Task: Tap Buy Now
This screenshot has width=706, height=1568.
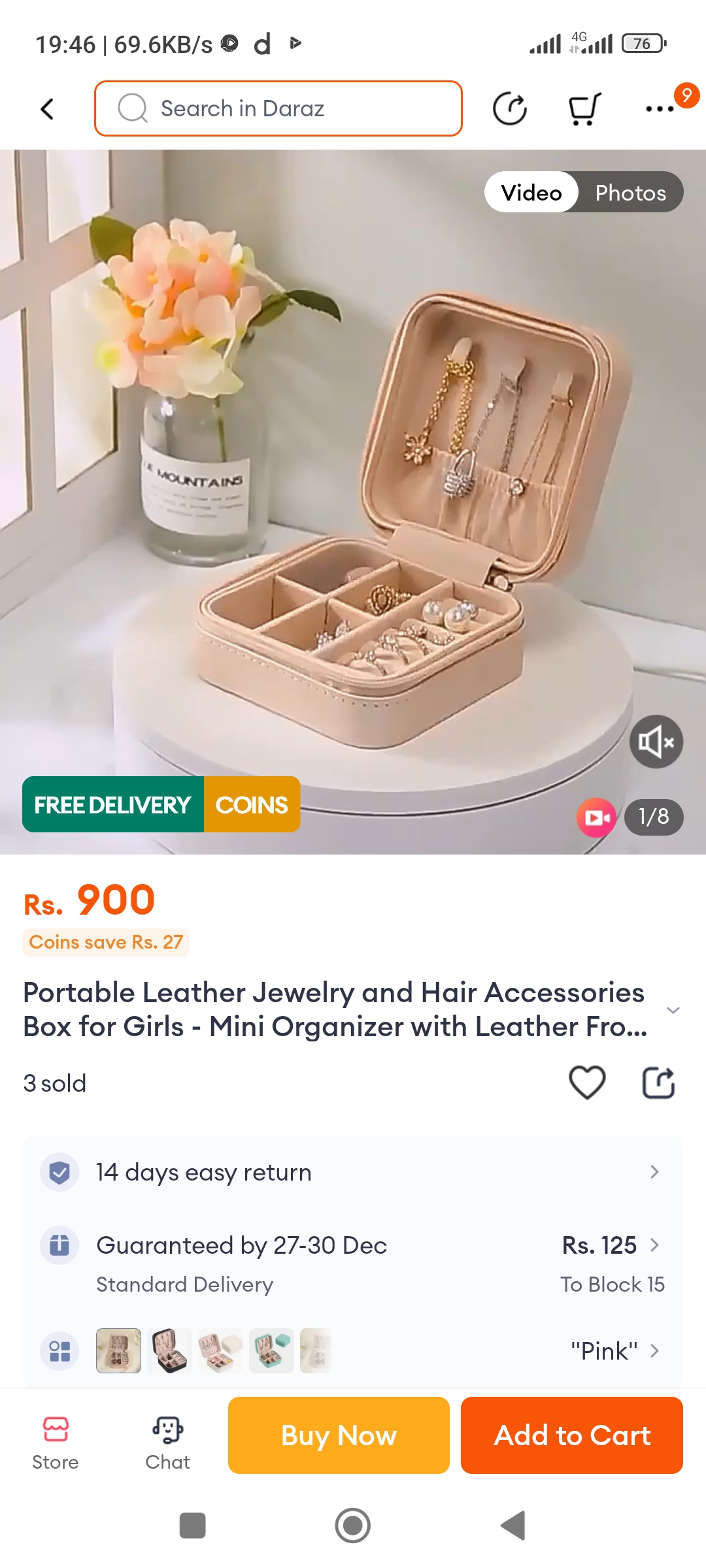Action: [x=339, y=1435]
